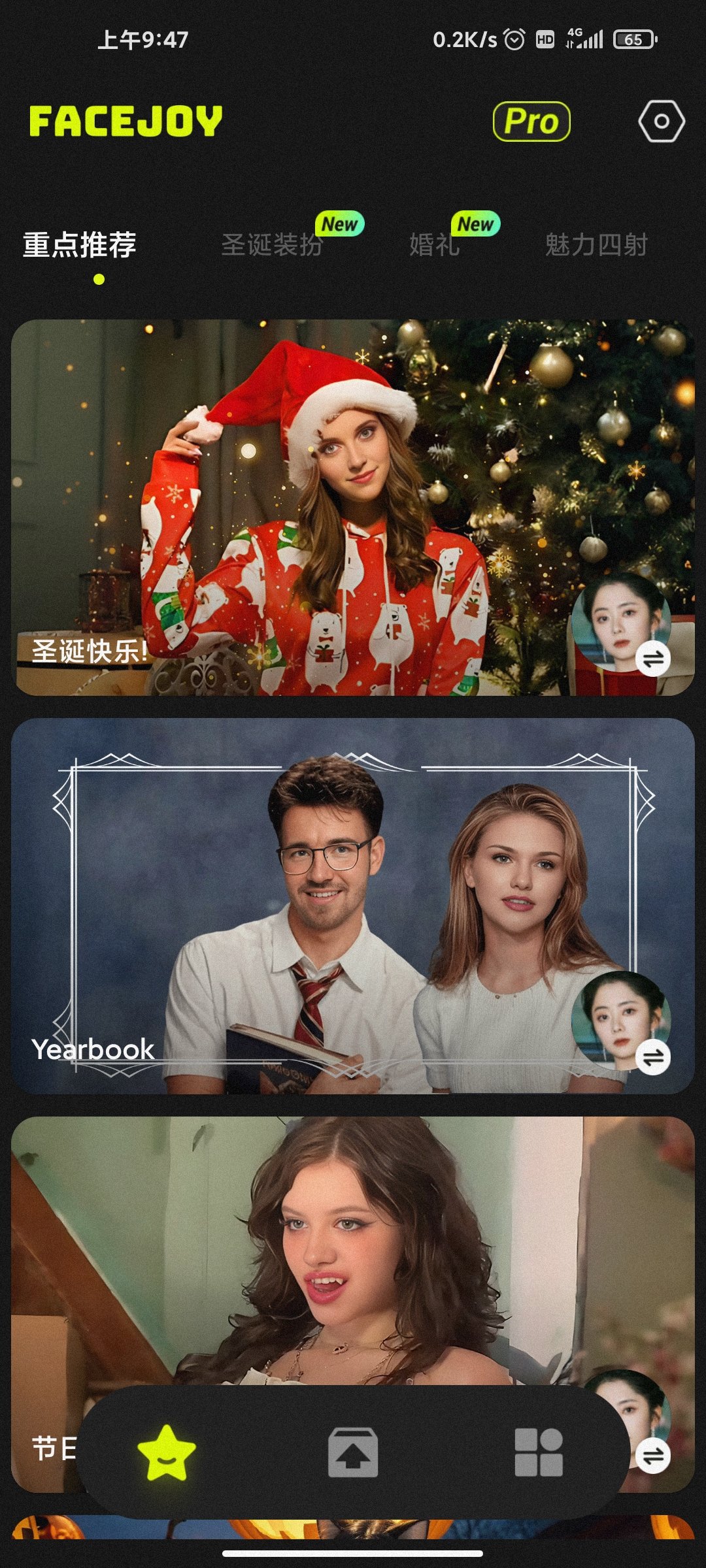Image resolution: width=706 pixels, height=1568 pixels.
Task: Switch to the 圣诞装扮 tab
Action: point(272,245)
